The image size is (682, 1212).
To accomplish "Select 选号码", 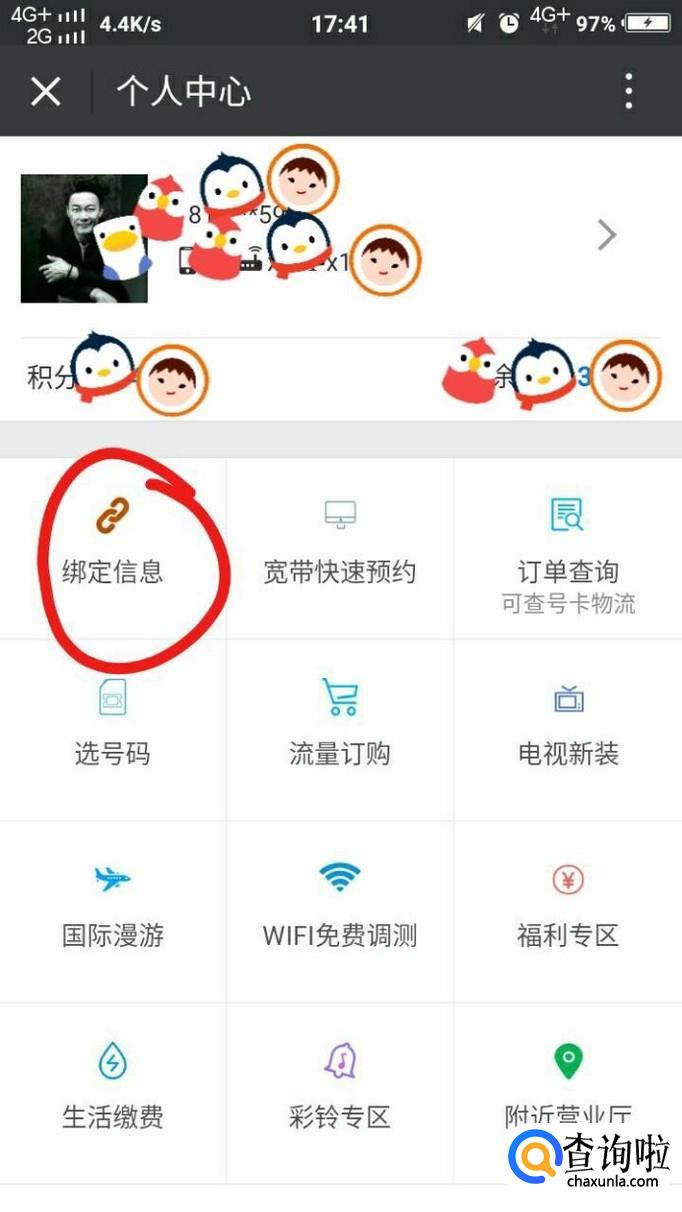I will (x=113, y=730).
